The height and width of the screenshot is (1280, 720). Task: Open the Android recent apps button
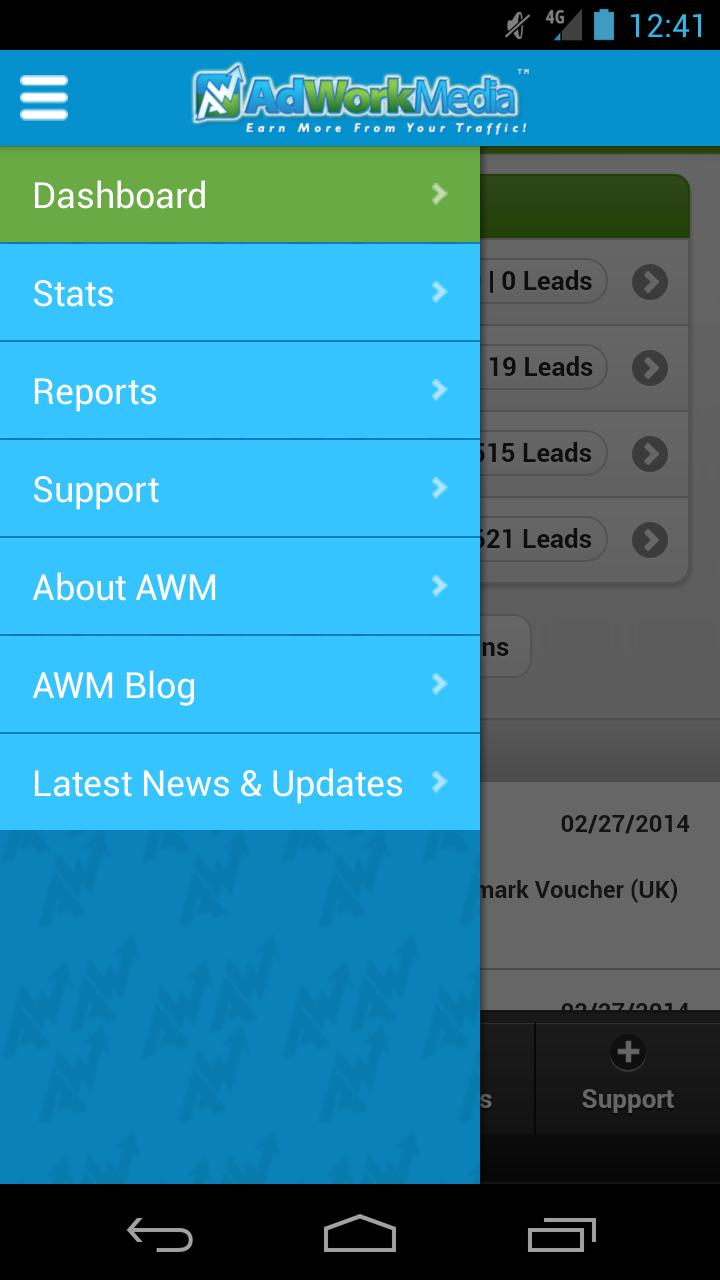(x=560, y=1237)
